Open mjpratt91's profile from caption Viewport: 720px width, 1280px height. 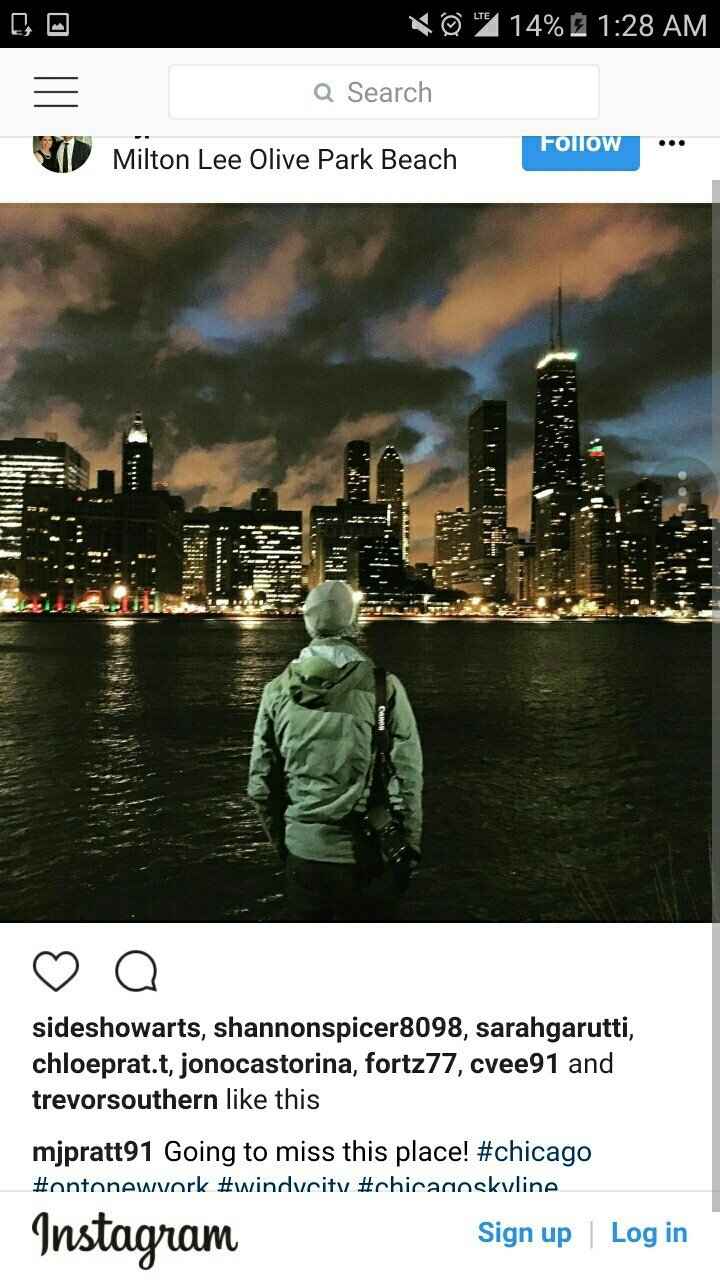coord(92,1152)
